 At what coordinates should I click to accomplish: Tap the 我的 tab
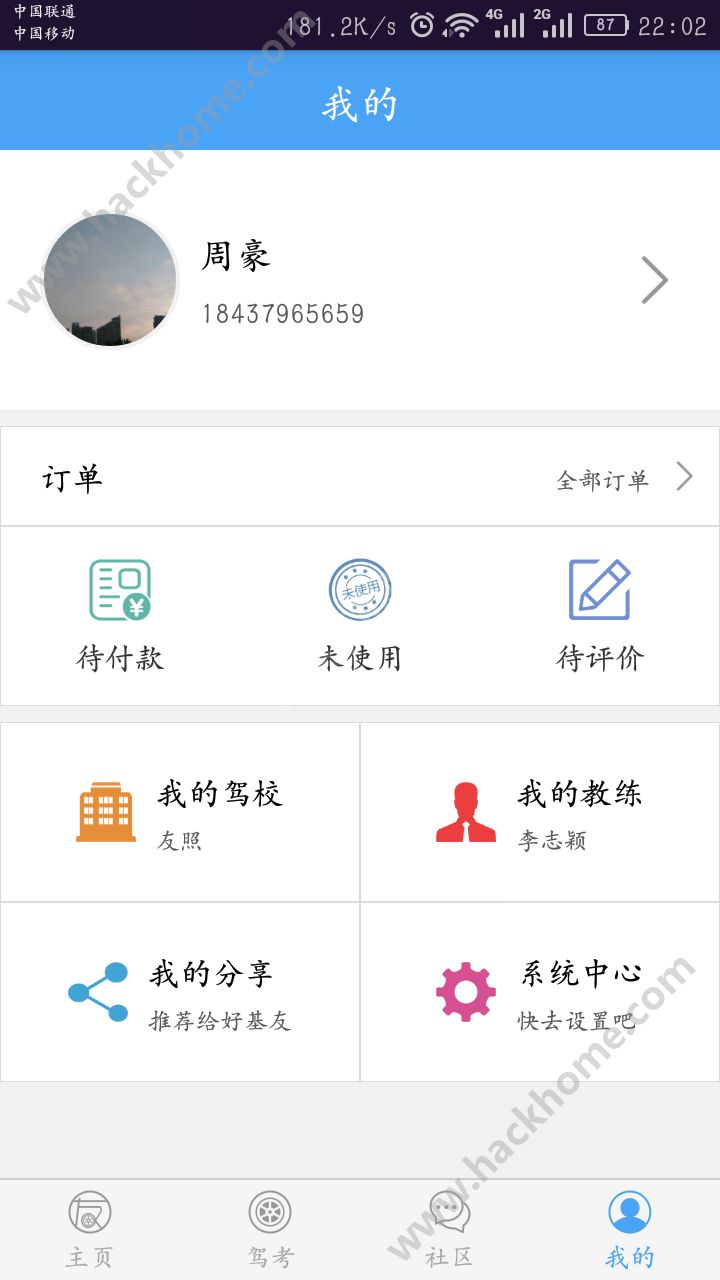630,1230
